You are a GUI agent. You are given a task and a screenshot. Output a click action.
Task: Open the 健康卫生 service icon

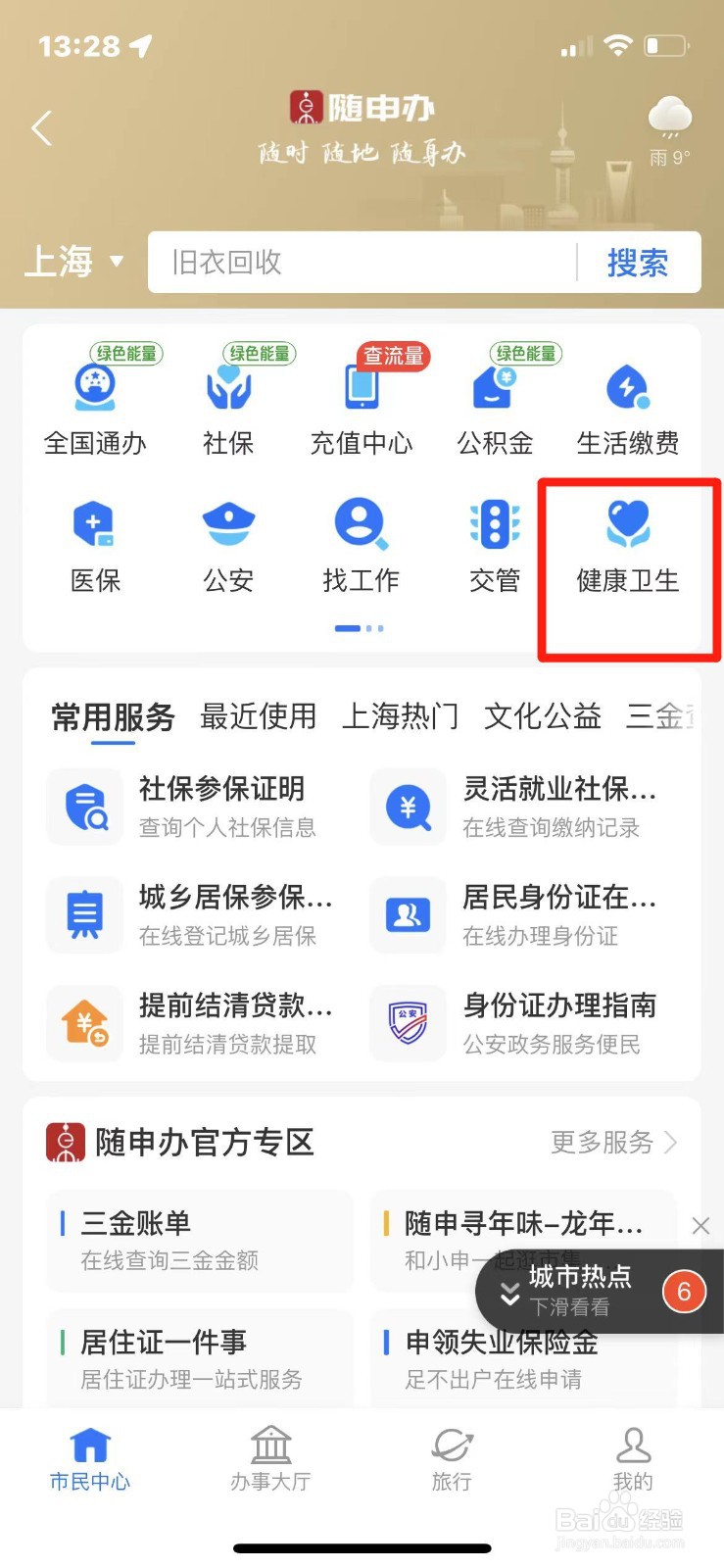(628, 544)
